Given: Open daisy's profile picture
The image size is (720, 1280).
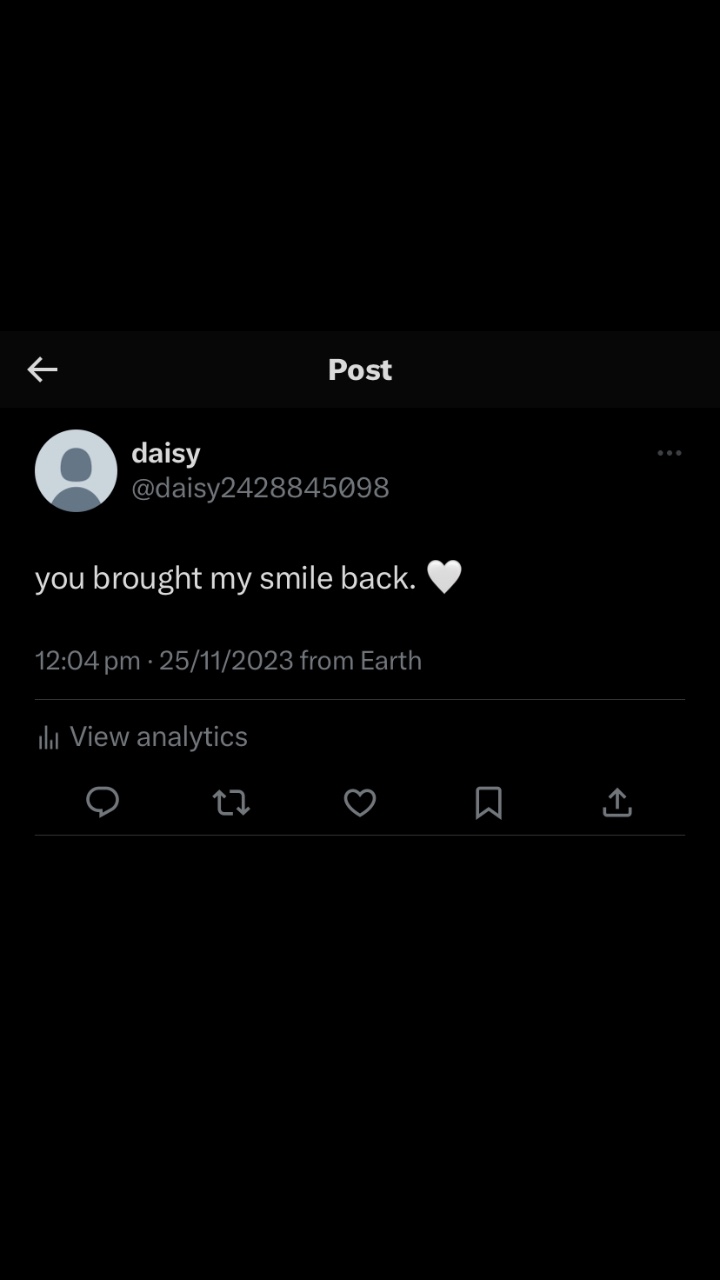Looking at the screenshot, I should coord(76,471).
